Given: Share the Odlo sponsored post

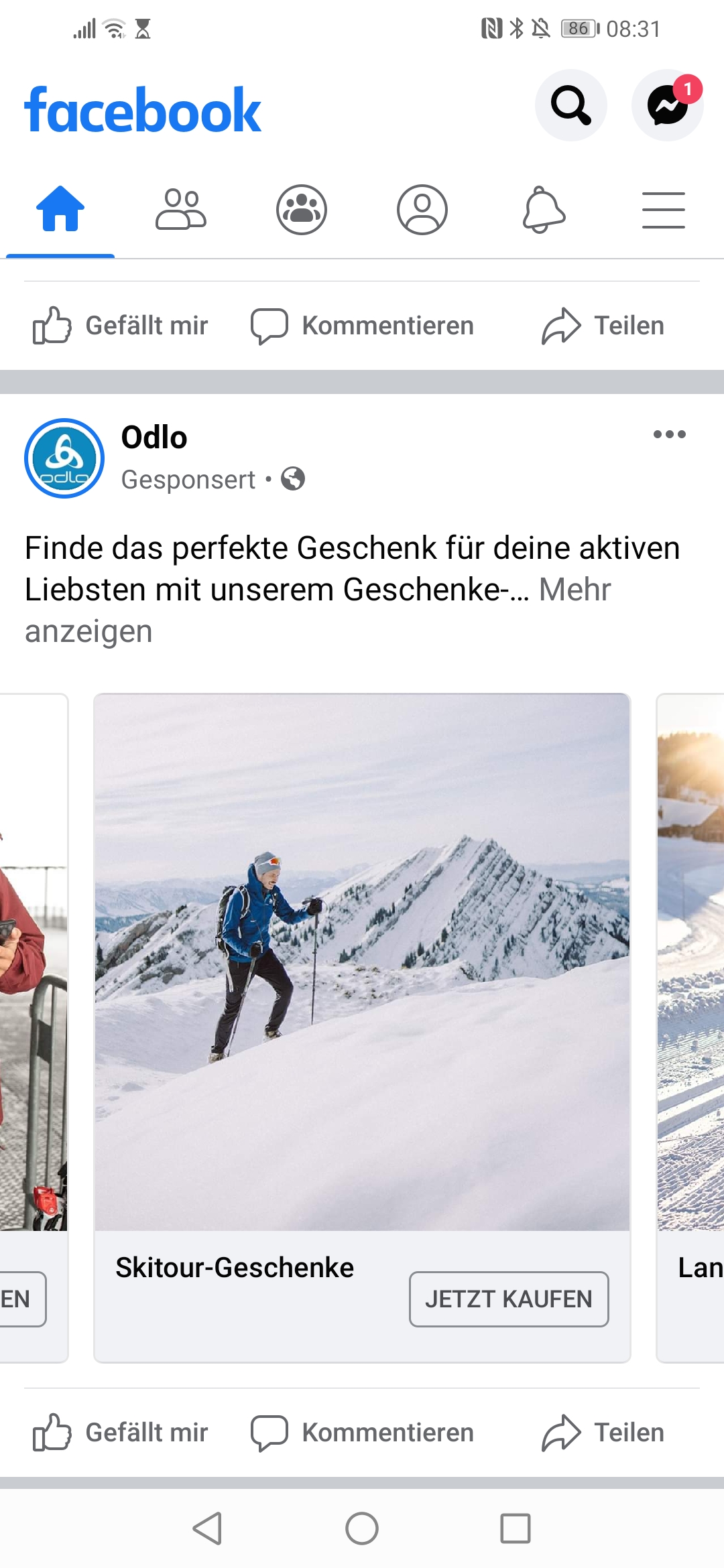Looking at the screenshot, I should (603, 1433).
